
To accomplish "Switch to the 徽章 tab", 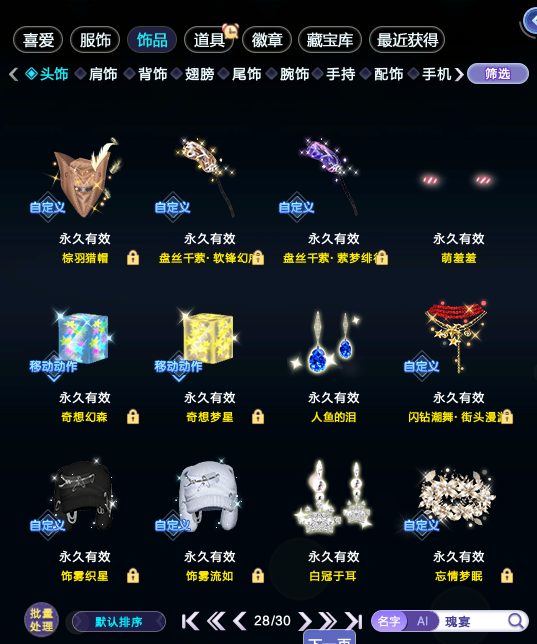I will click(267, 40).
